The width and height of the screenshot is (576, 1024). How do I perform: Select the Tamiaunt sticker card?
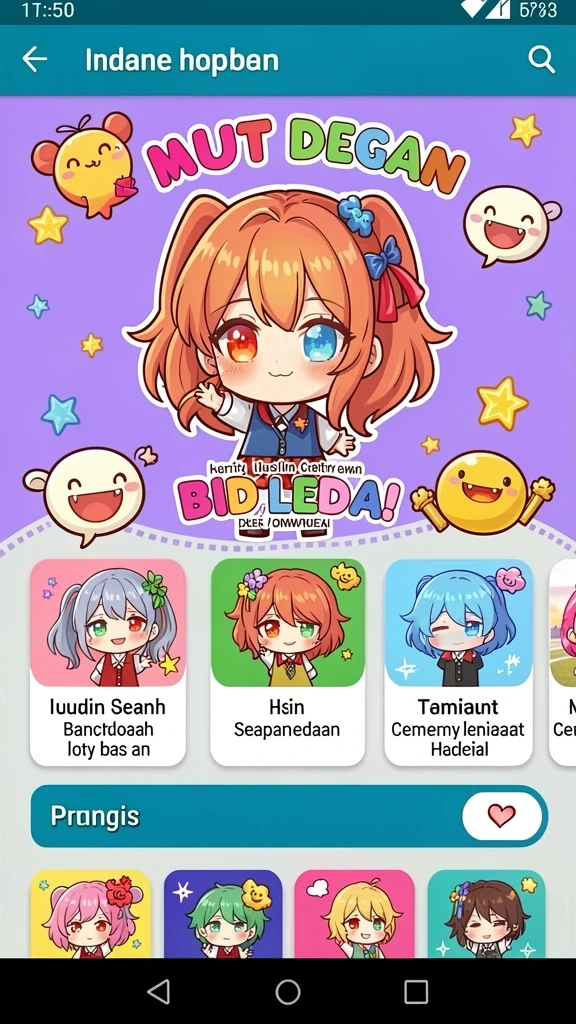coord(458,662)
